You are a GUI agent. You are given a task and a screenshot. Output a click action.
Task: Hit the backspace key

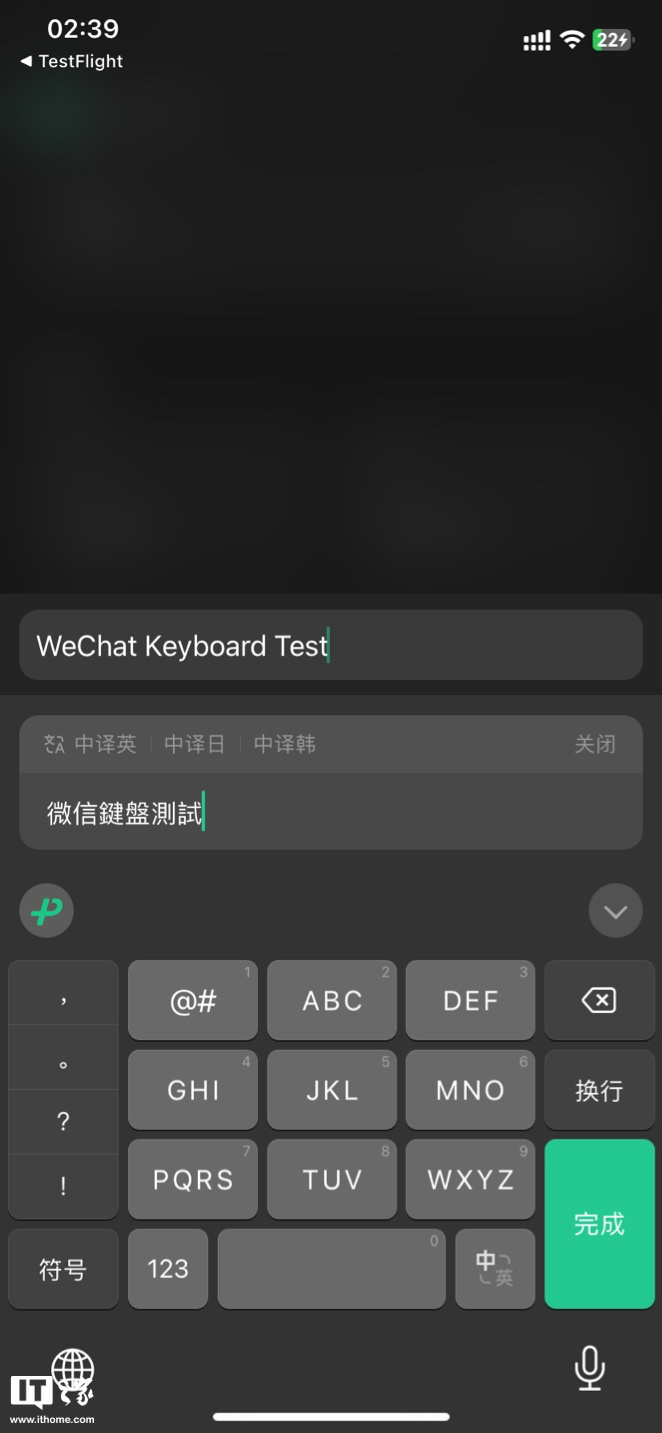[599, 1001]
